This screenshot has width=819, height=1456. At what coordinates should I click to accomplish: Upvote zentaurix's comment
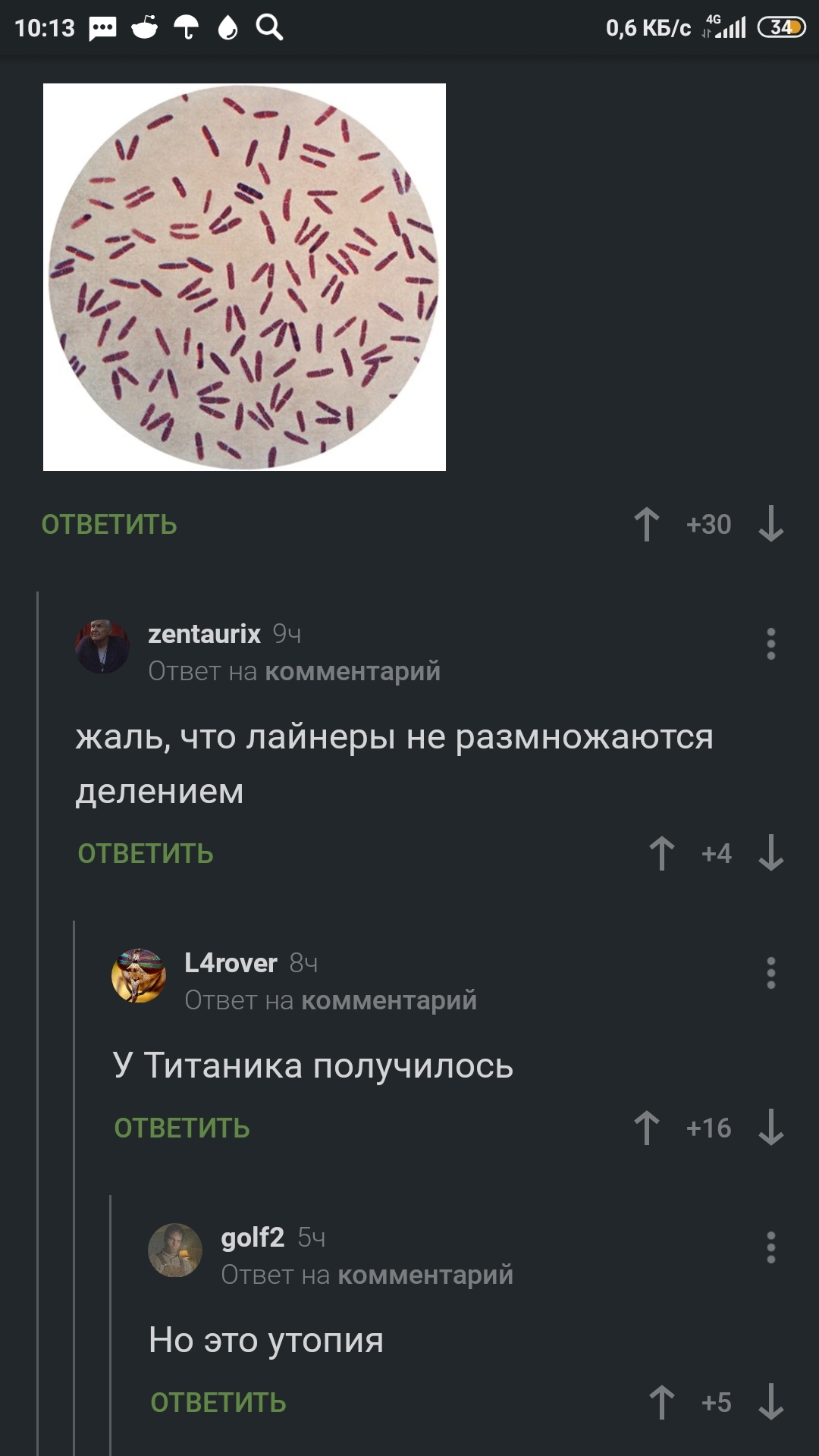[x=662, y=853]
